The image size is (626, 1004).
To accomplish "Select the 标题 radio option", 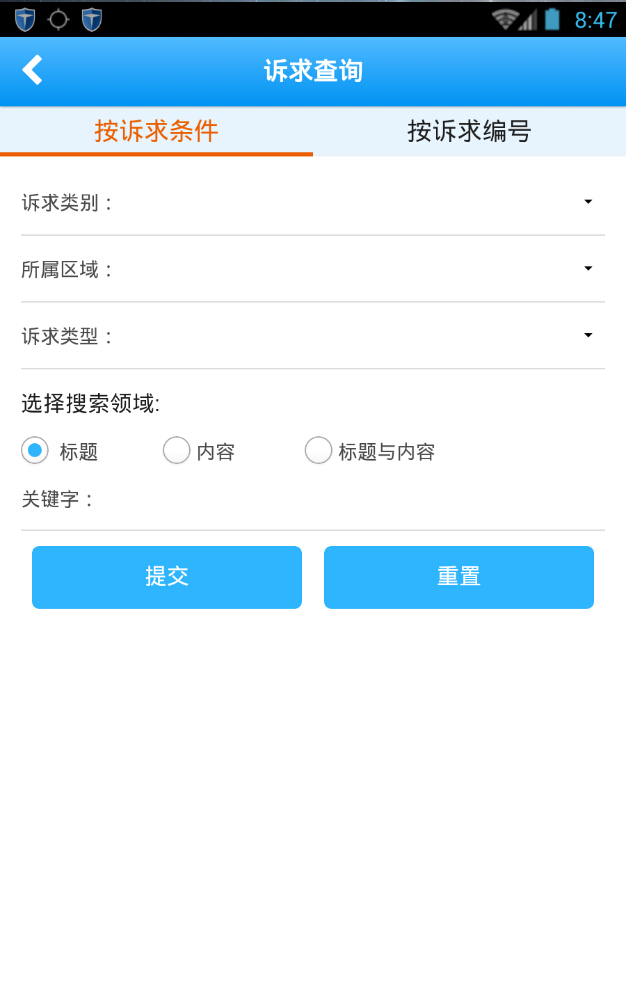I will coord(35,451).
